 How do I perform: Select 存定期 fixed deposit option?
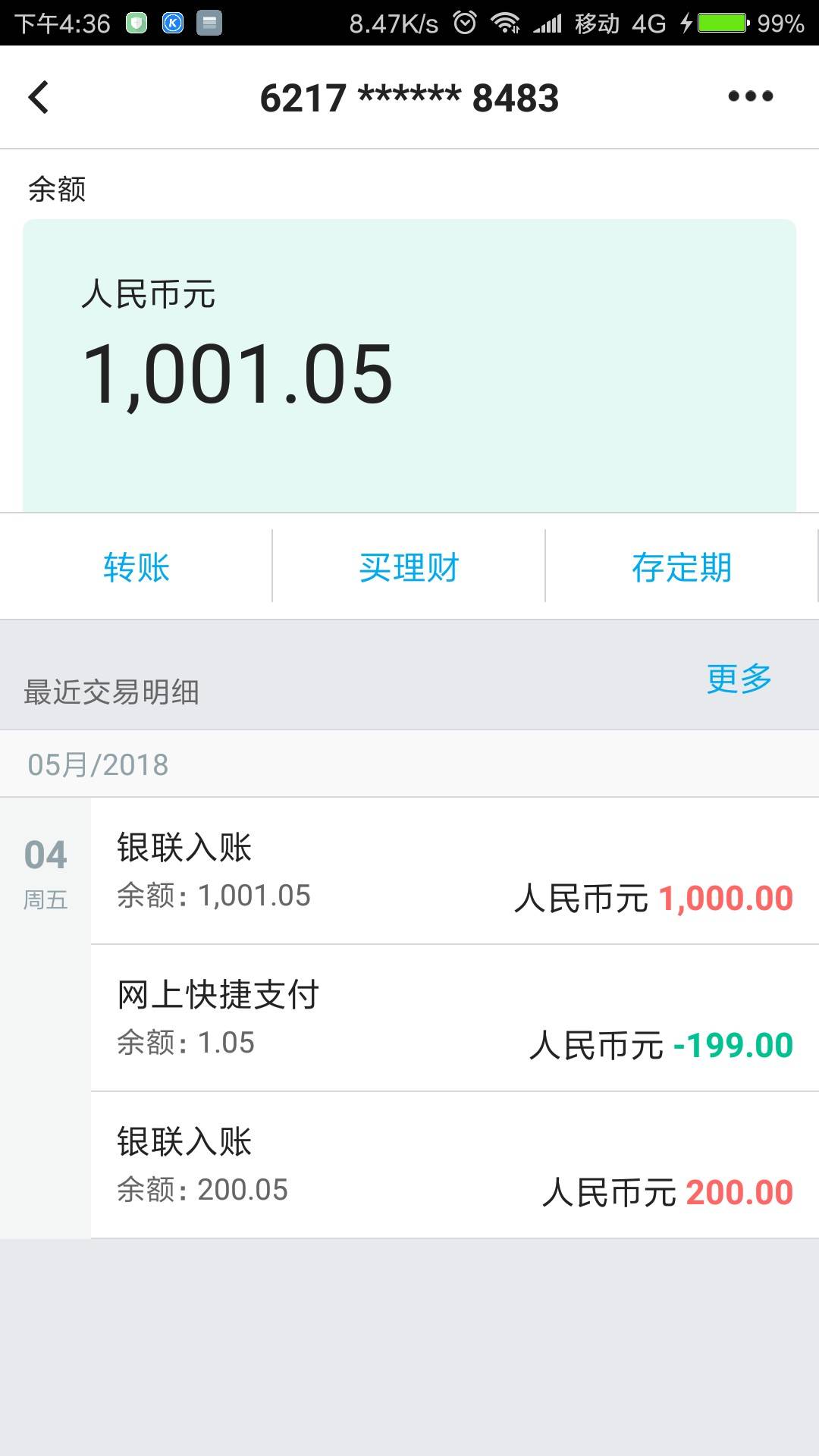click(x=682, y=567)
